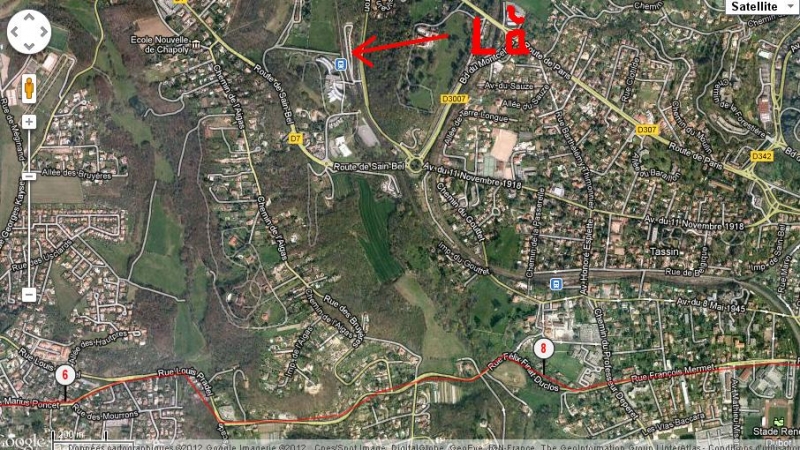
Task: Zoom out with the minus button
Action: (x=29, y=295)
